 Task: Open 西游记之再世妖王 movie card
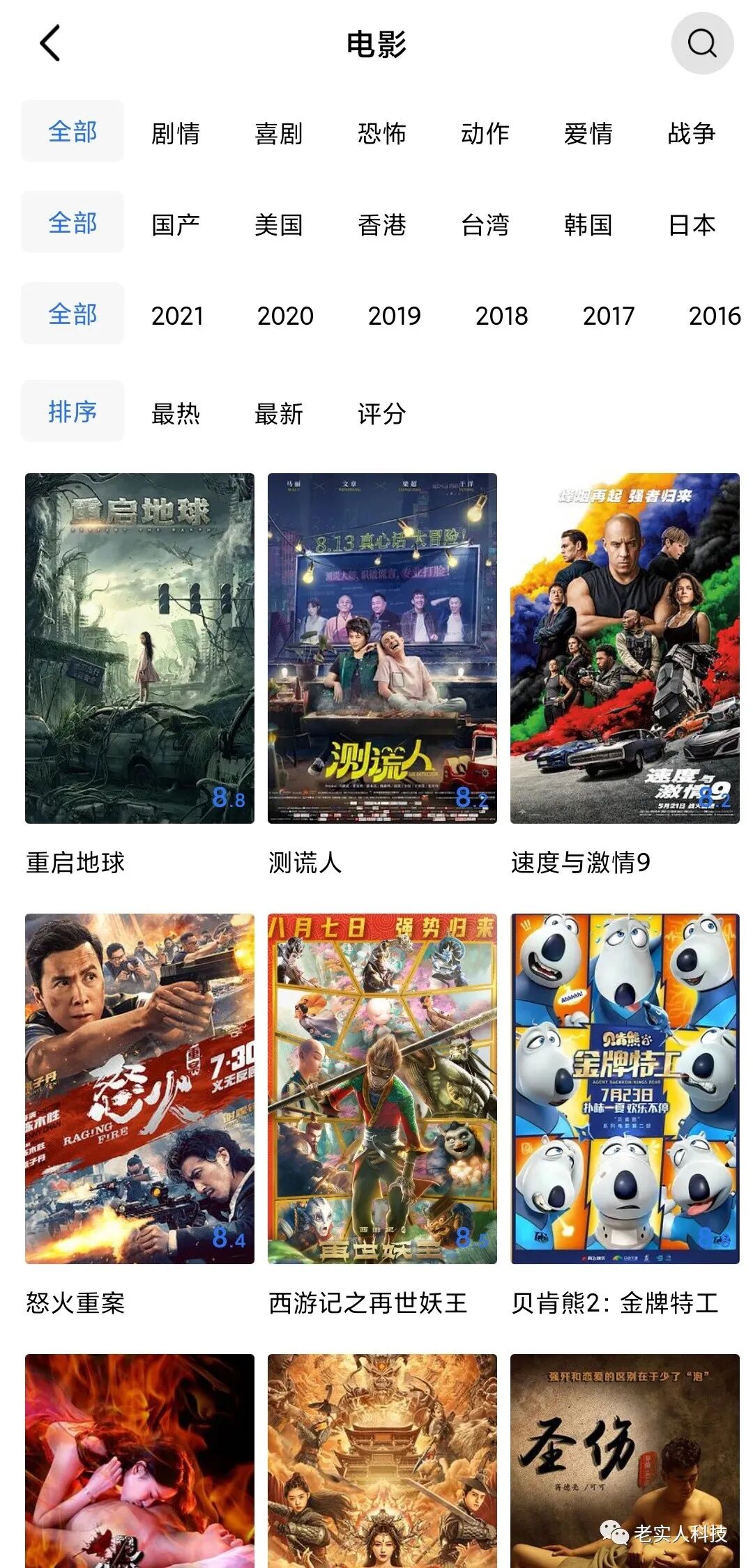pyautogui.click(x=382, y=1089)
